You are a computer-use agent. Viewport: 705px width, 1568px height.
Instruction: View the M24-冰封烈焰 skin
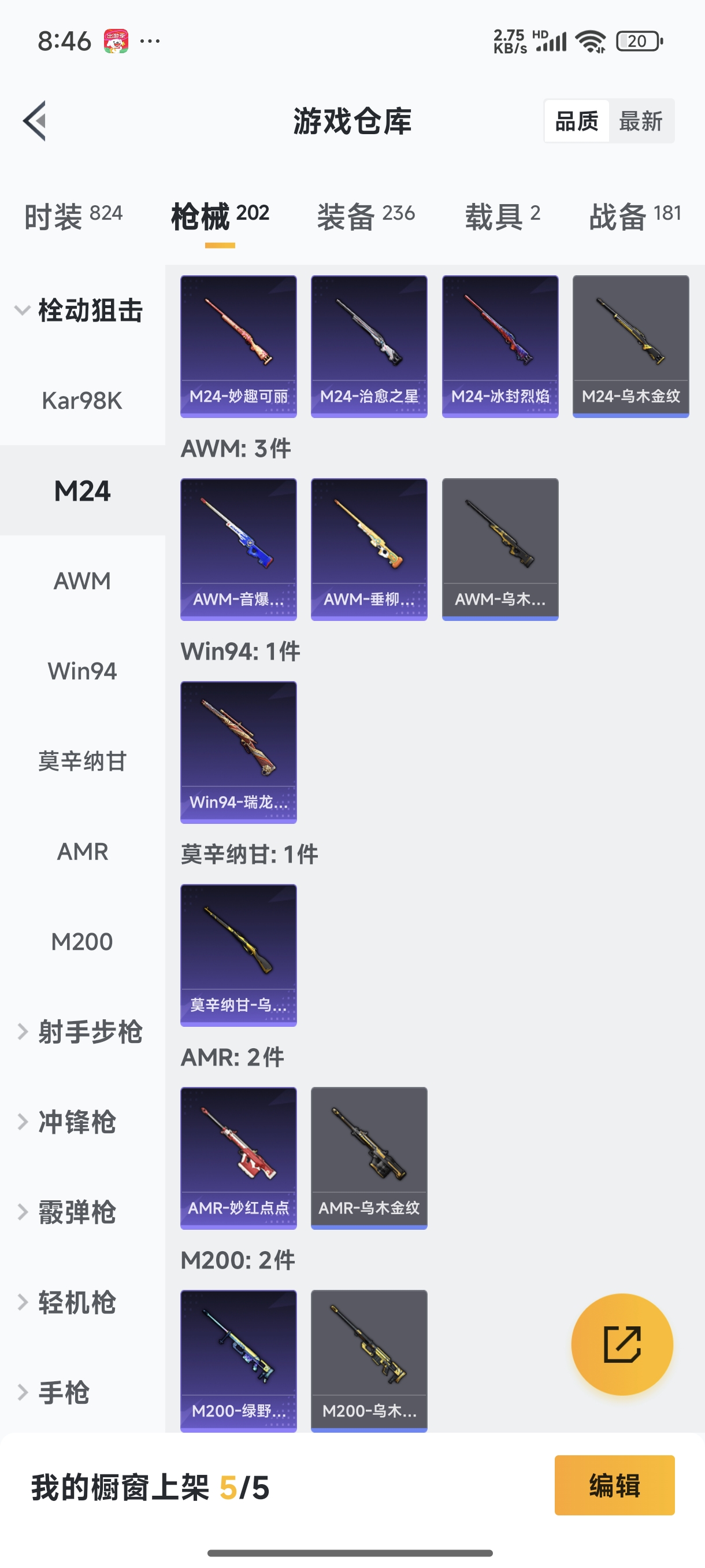pos(500,346)
